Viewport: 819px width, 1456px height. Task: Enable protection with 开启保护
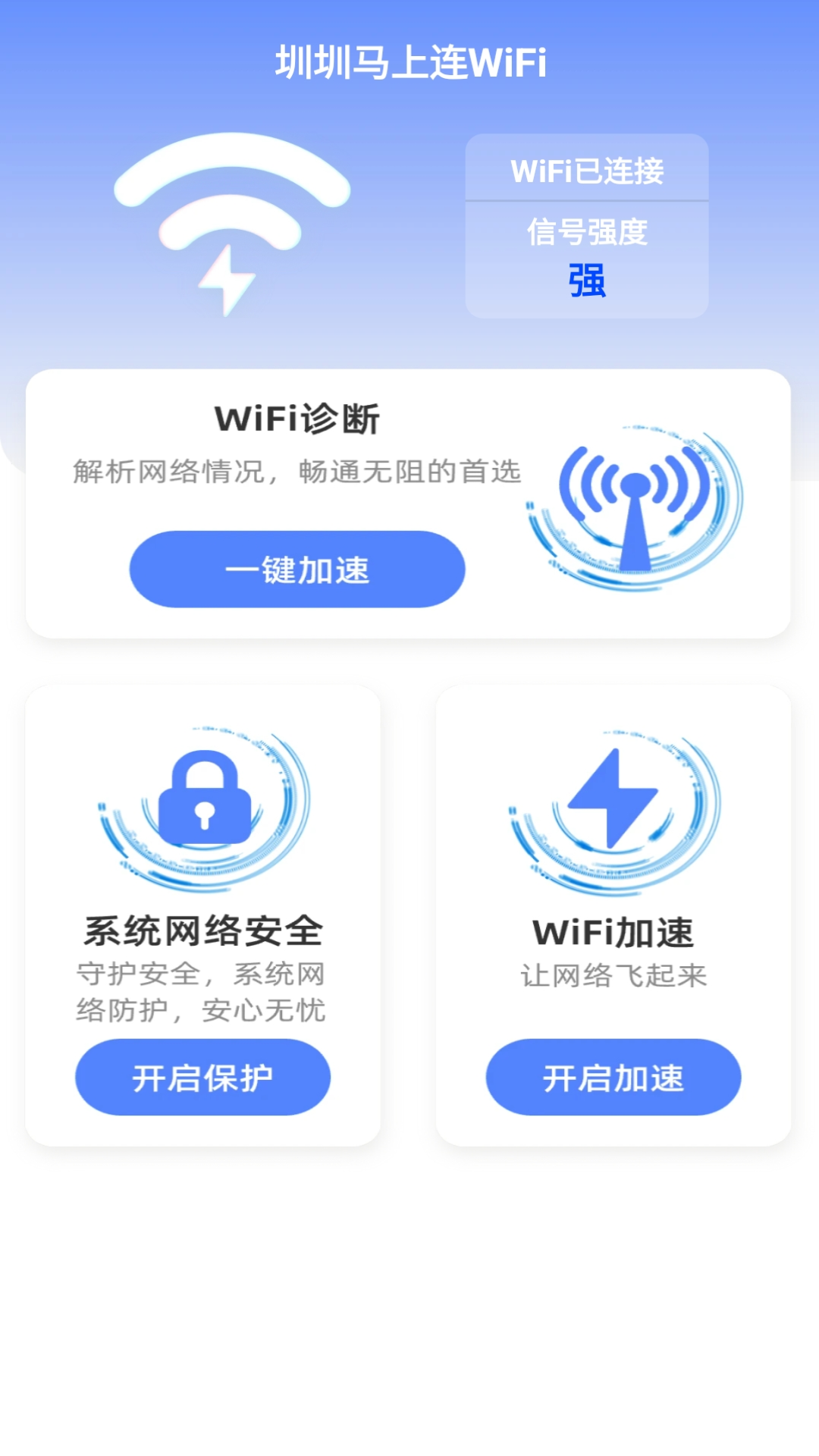point(202,1078)
